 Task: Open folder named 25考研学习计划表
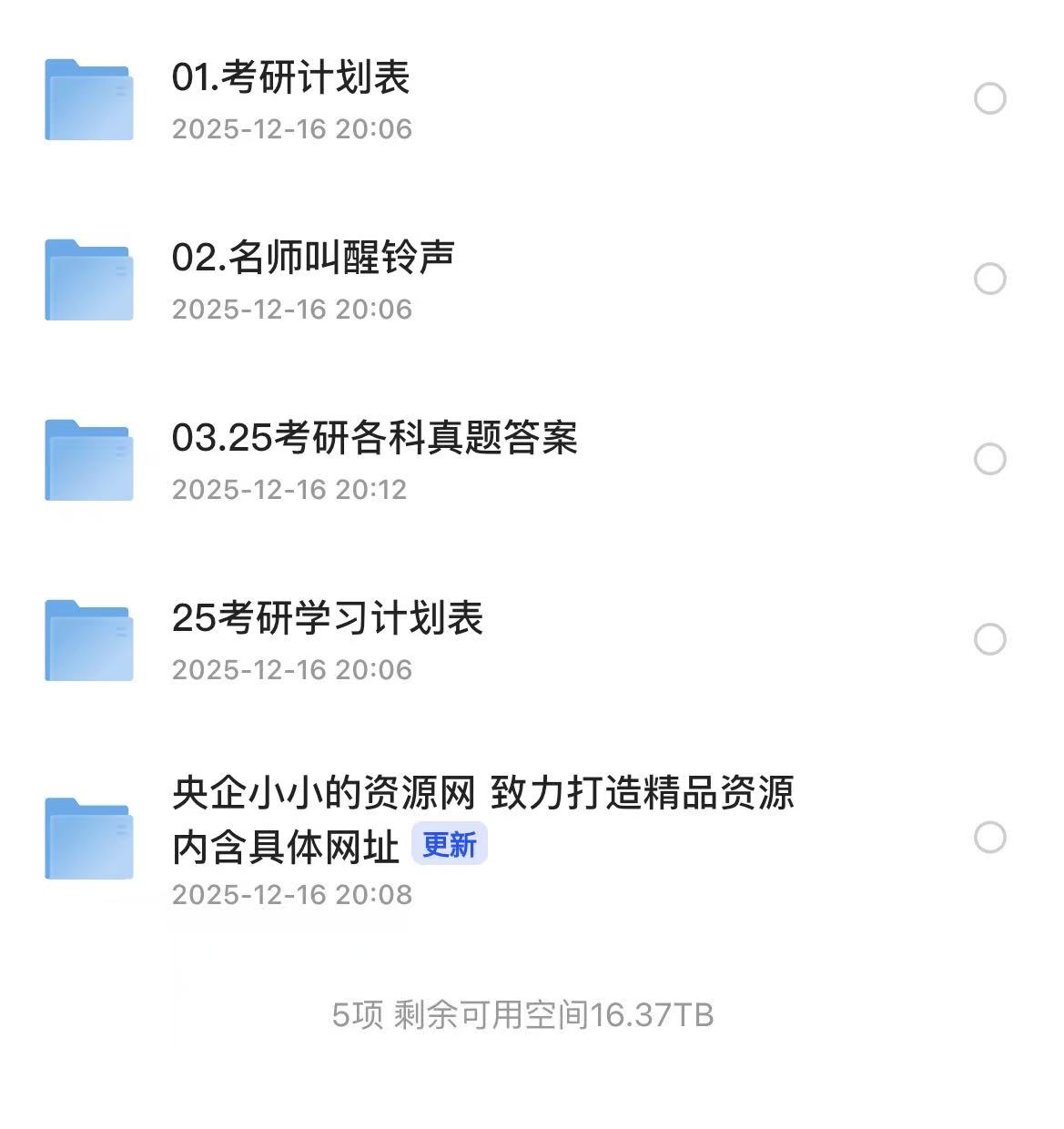(328, 618)
